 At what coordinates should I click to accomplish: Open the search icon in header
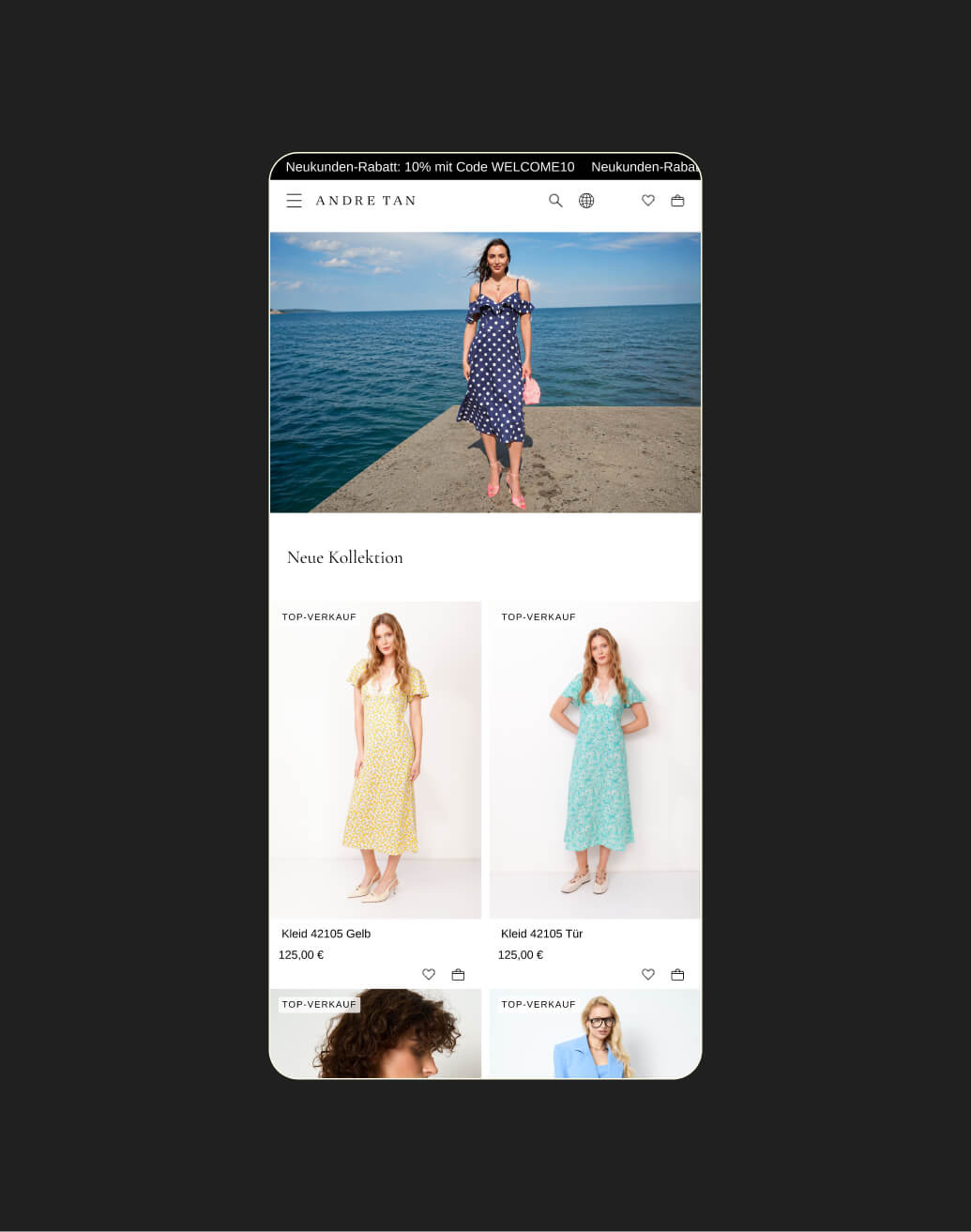tap(555, 201)
